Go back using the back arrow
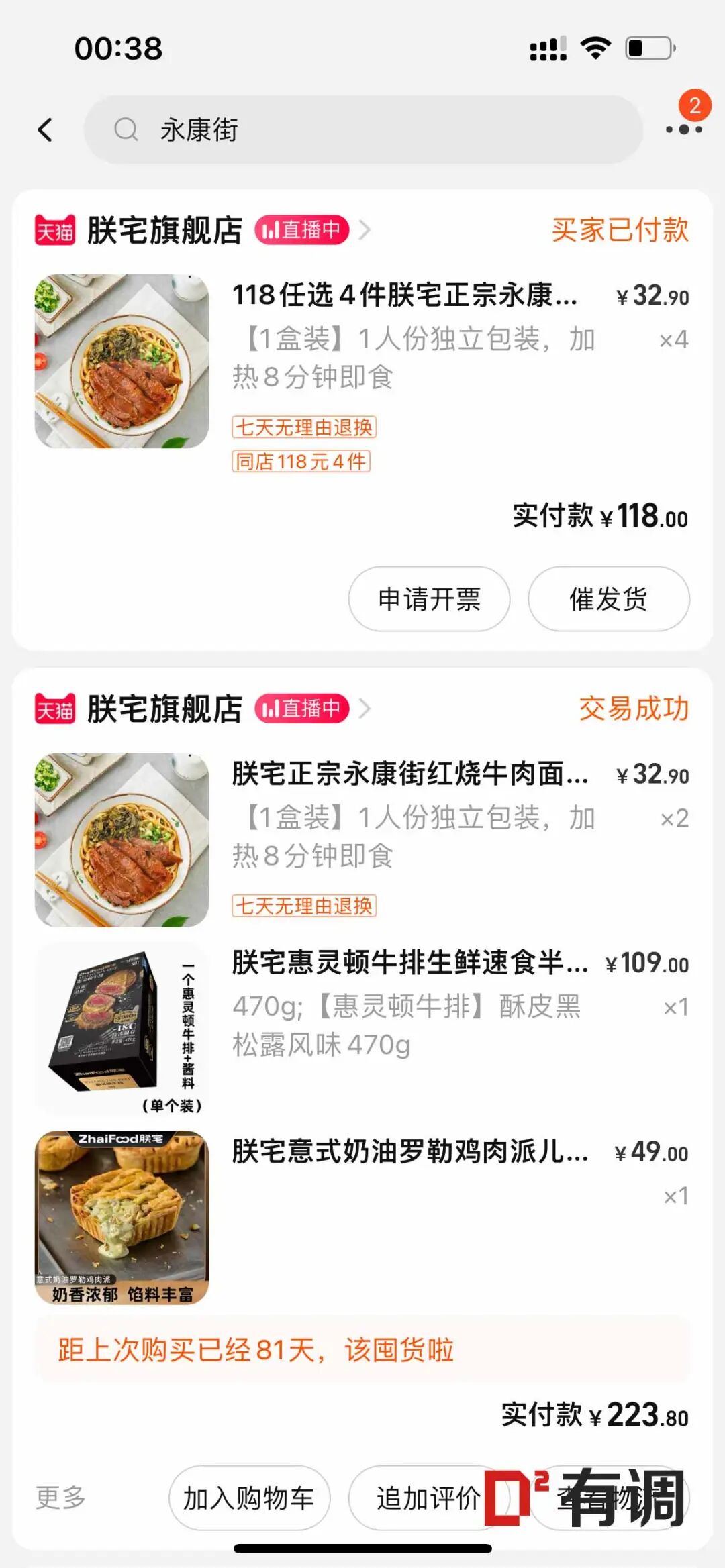This screenshot has width=725, height=1568. click(45, 129)
